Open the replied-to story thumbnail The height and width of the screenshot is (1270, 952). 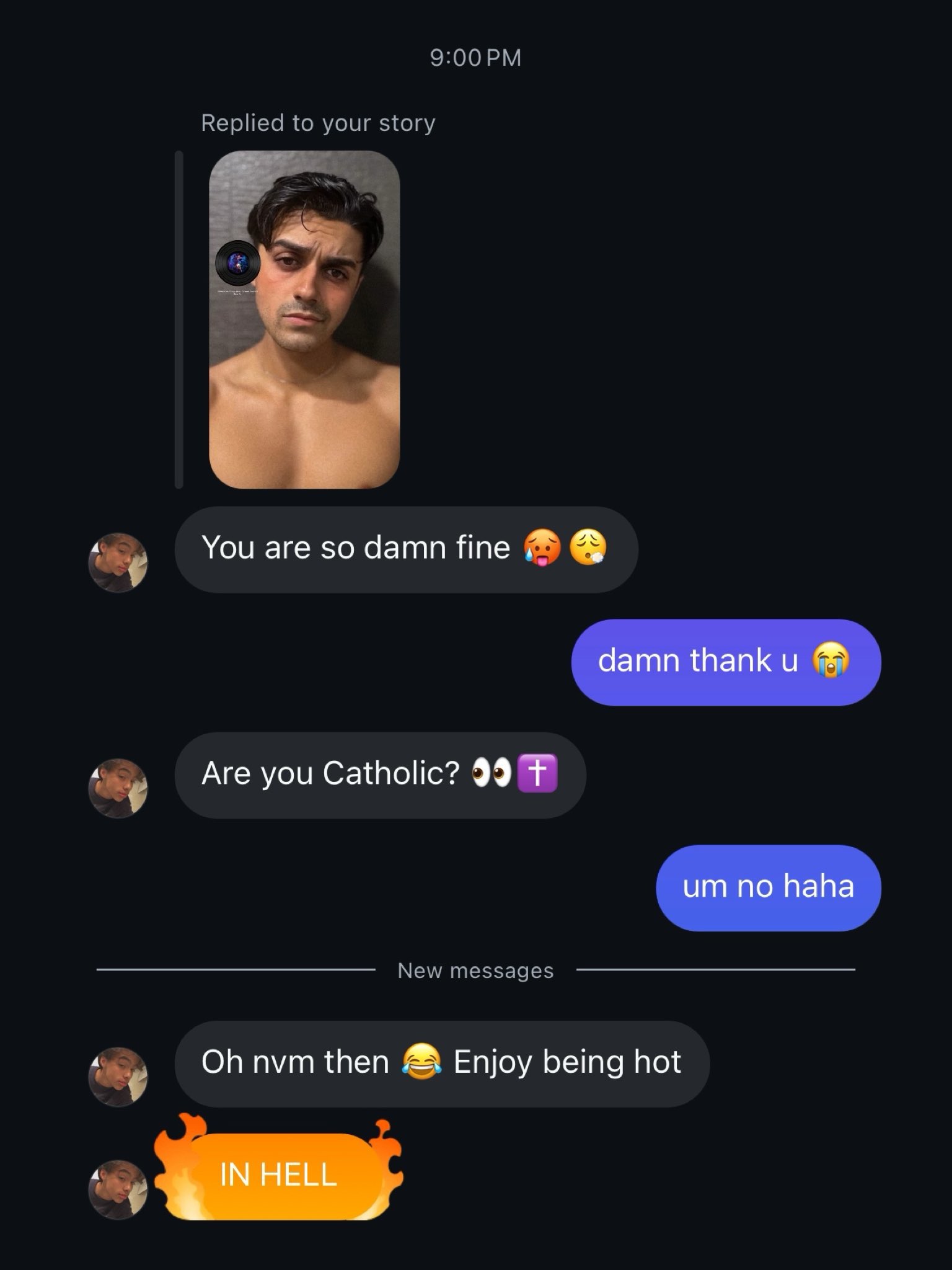pos(304,319)
